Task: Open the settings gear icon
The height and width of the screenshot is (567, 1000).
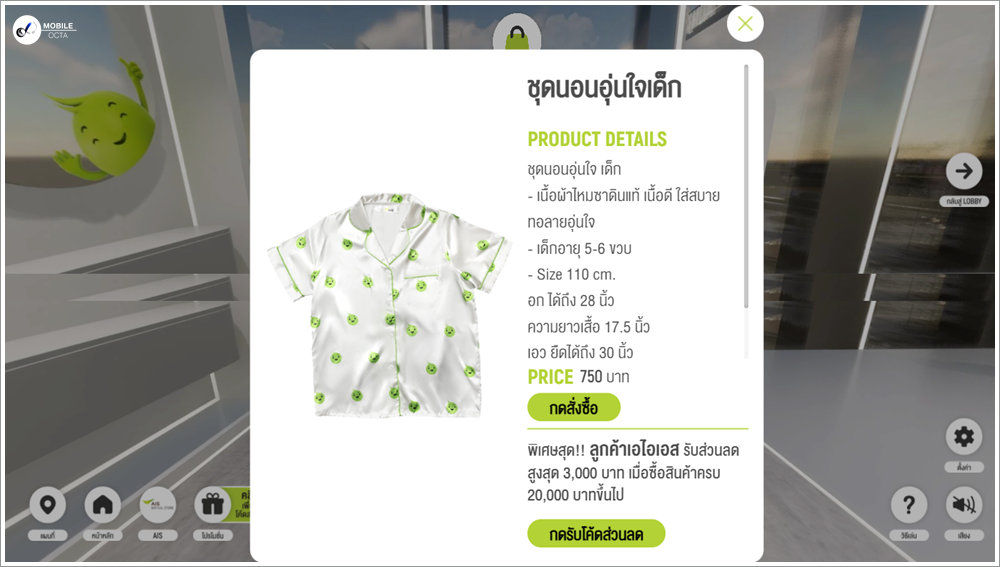Action: coord(964,437)
